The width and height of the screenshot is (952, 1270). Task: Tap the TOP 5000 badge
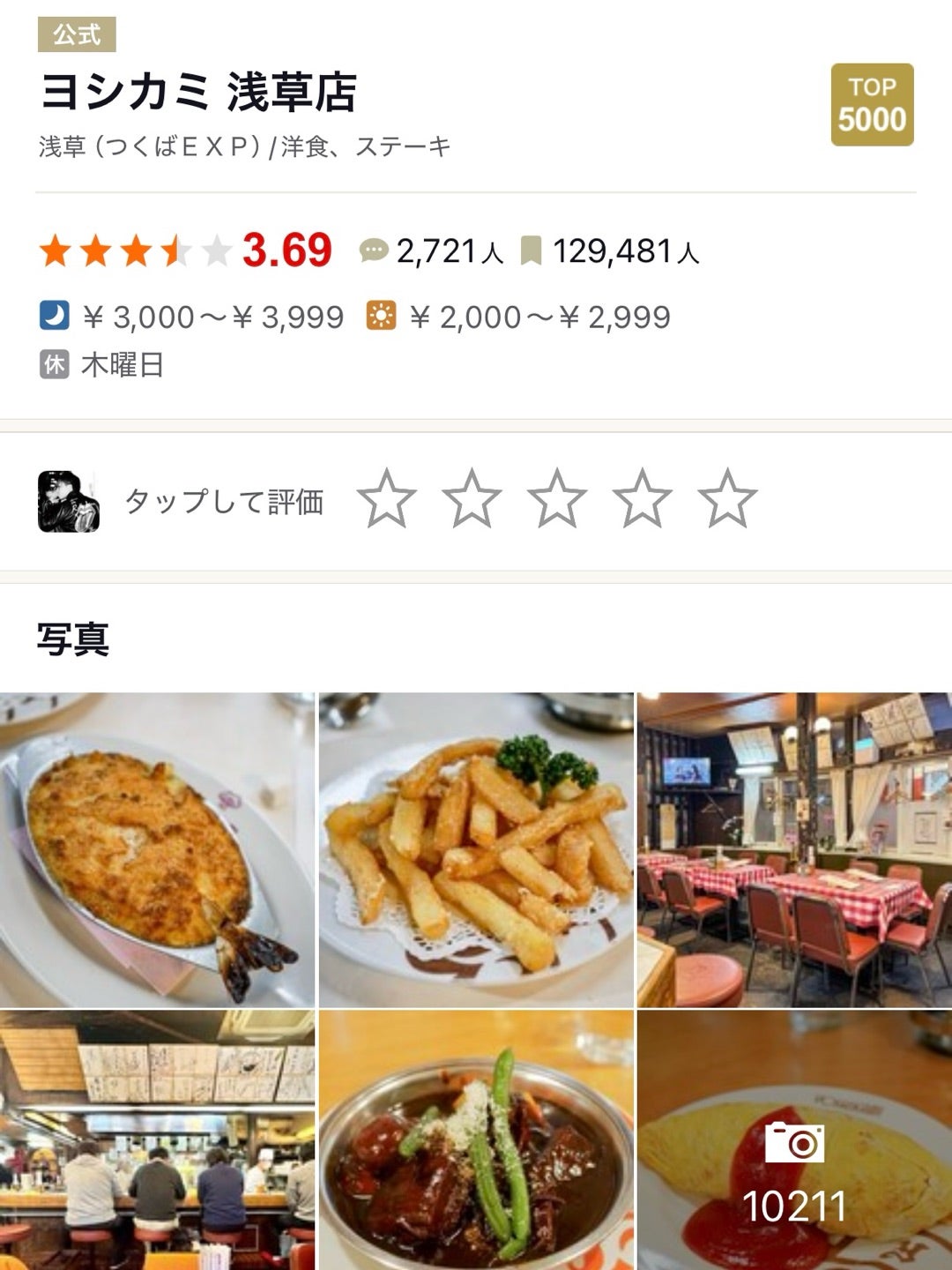tap(872, 105)
